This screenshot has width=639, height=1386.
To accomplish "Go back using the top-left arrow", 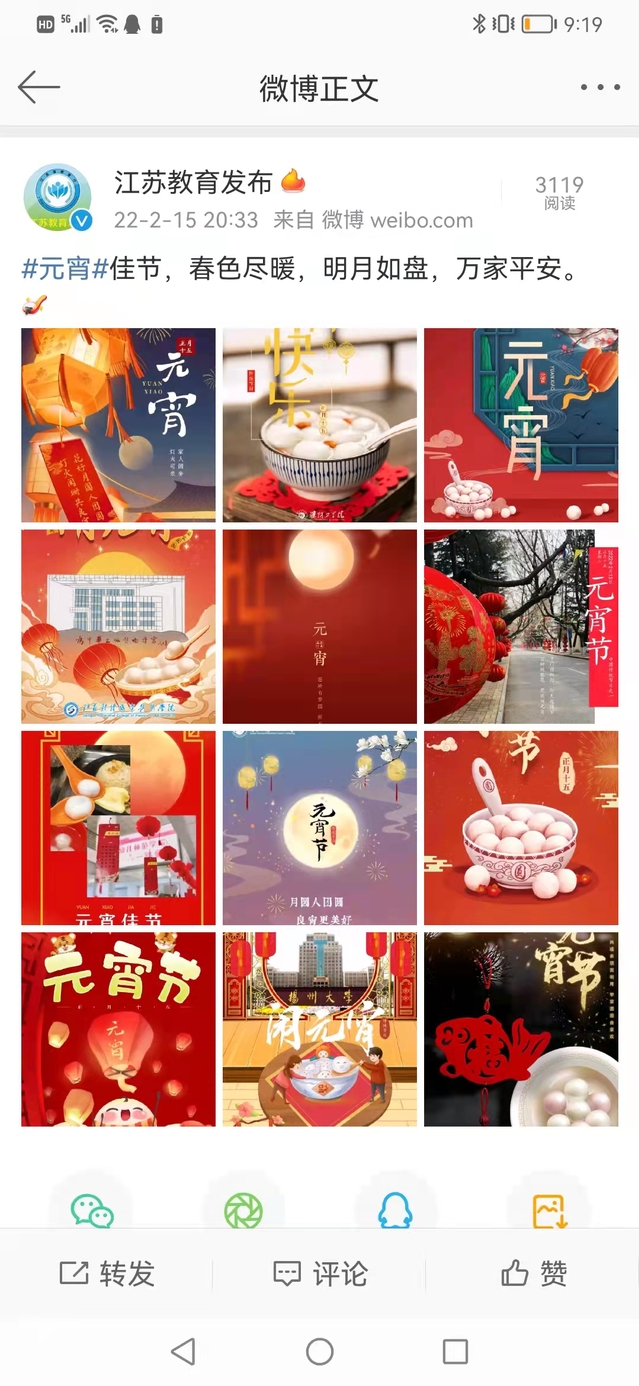I will tap(39, 88).
